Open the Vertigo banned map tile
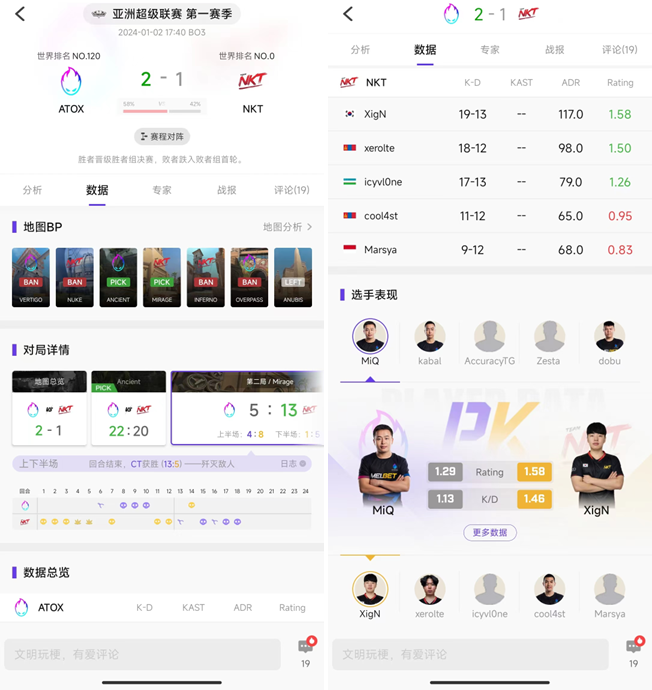 (x=30, y=277)
